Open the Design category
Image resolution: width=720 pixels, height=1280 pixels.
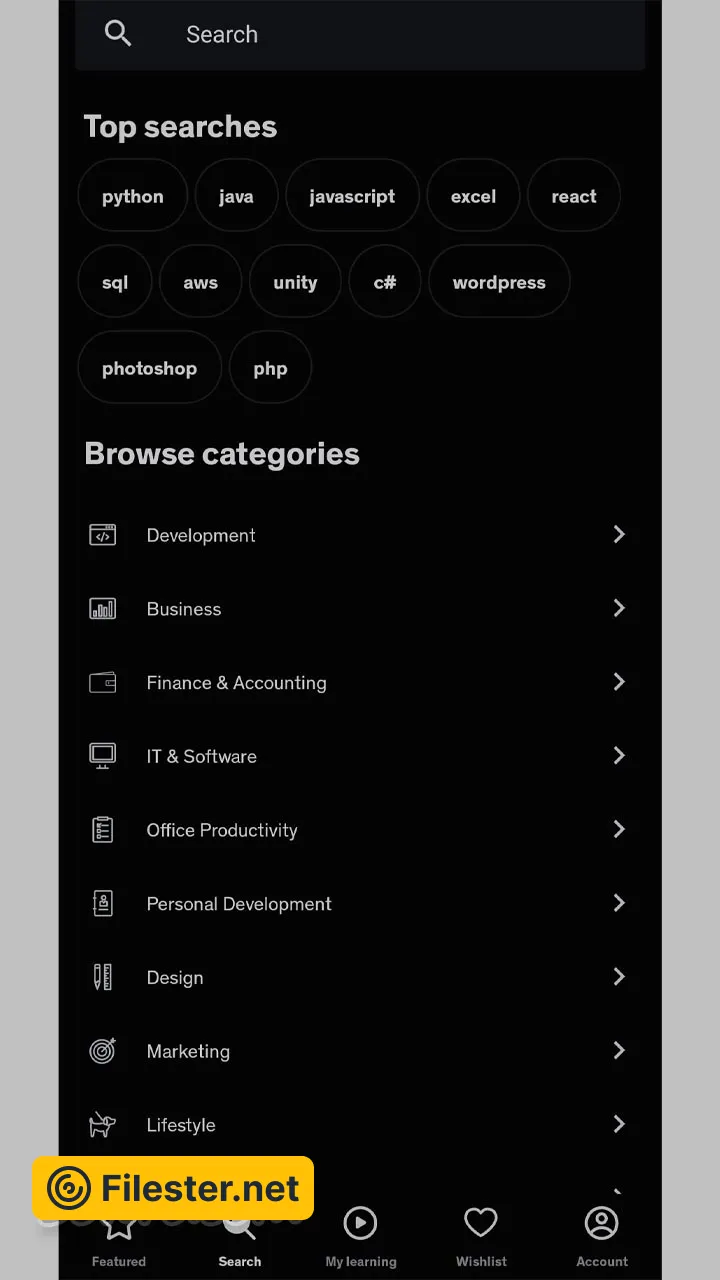(358, 977)
